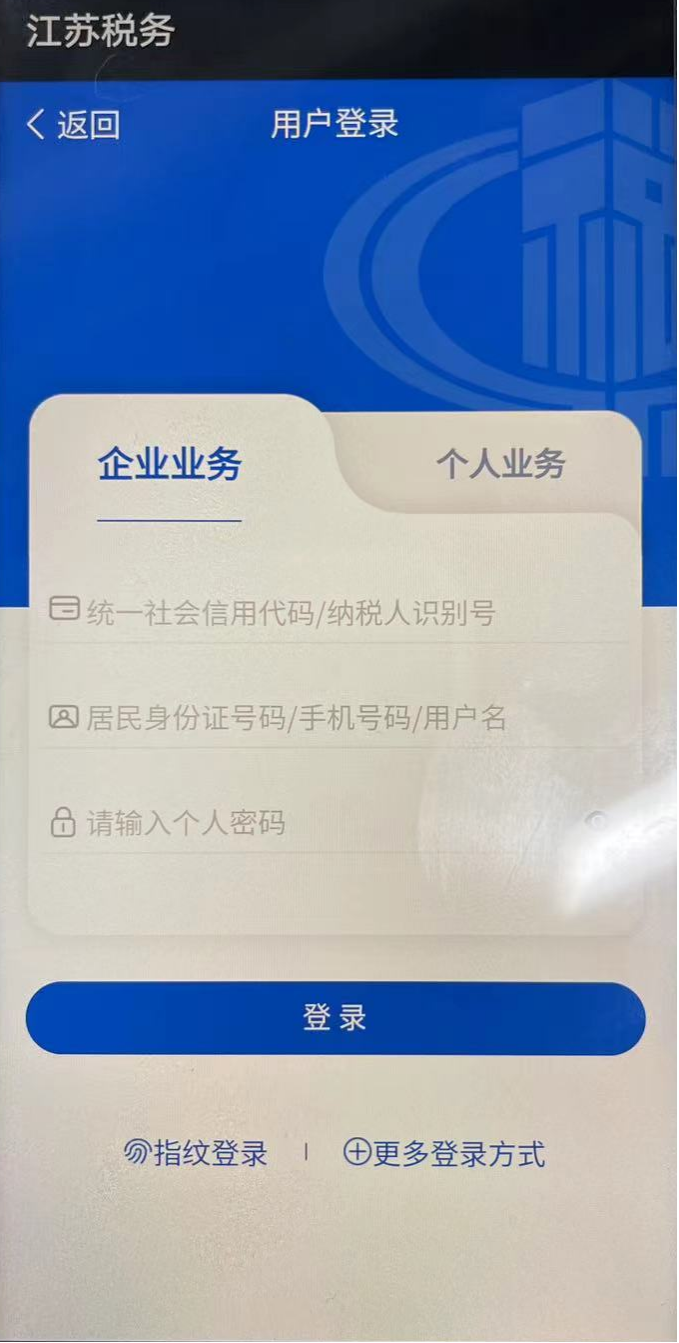Tap the blue 登录 button
679x1343 pixels.
[x=335, y=1018]
